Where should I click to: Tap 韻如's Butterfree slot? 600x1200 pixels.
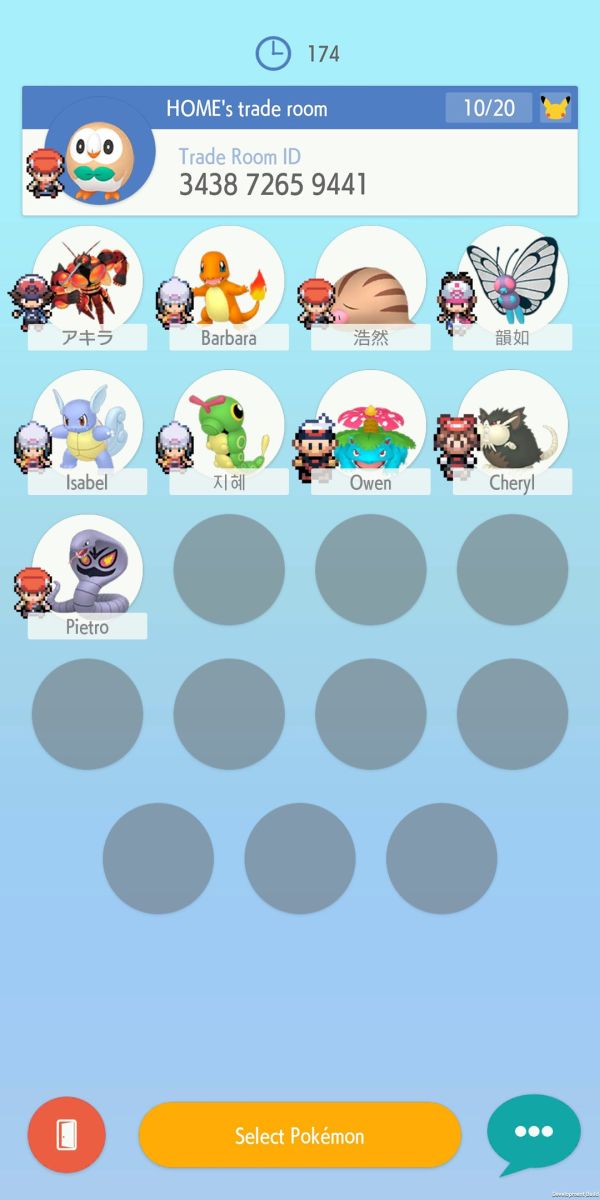[513, 282]
